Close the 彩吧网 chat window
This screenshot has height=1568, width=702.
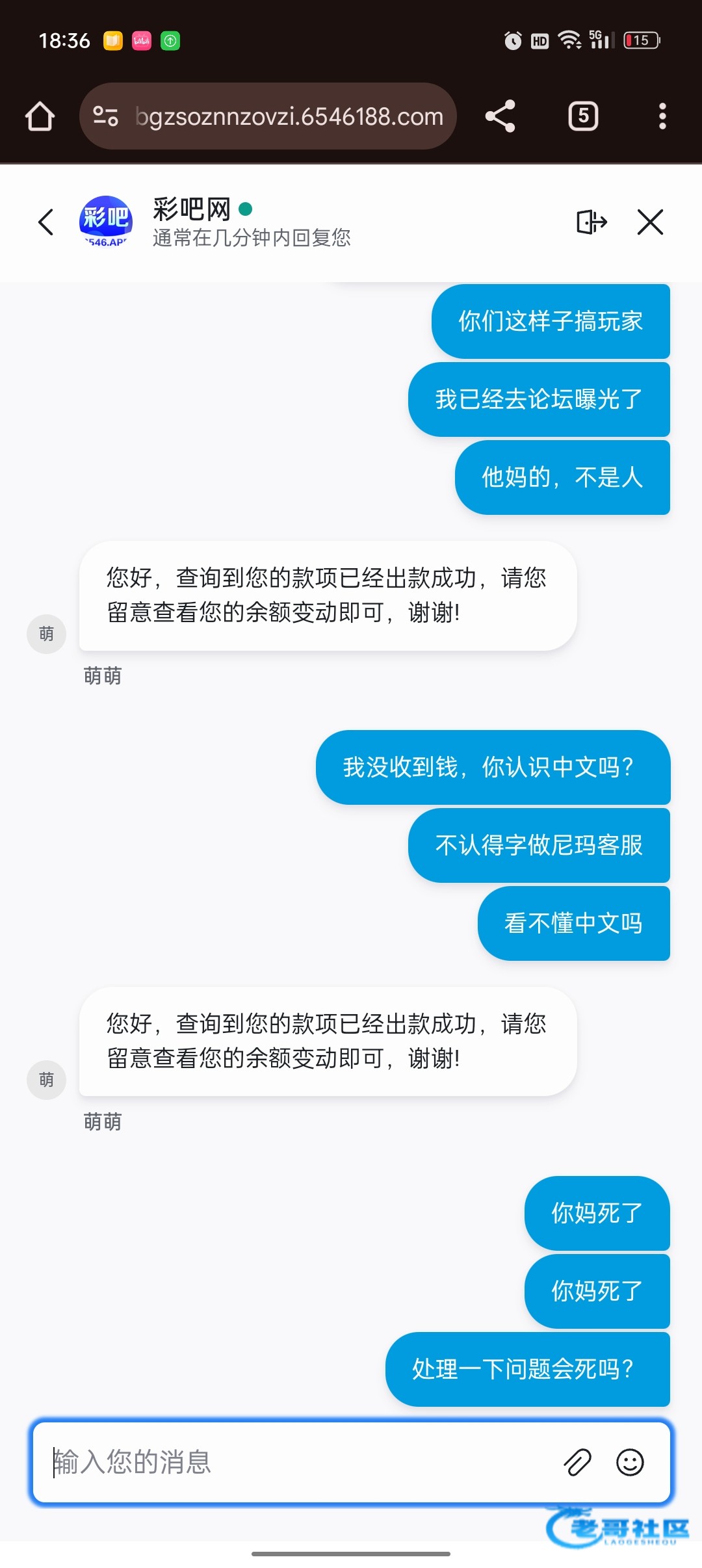(650, 222)
